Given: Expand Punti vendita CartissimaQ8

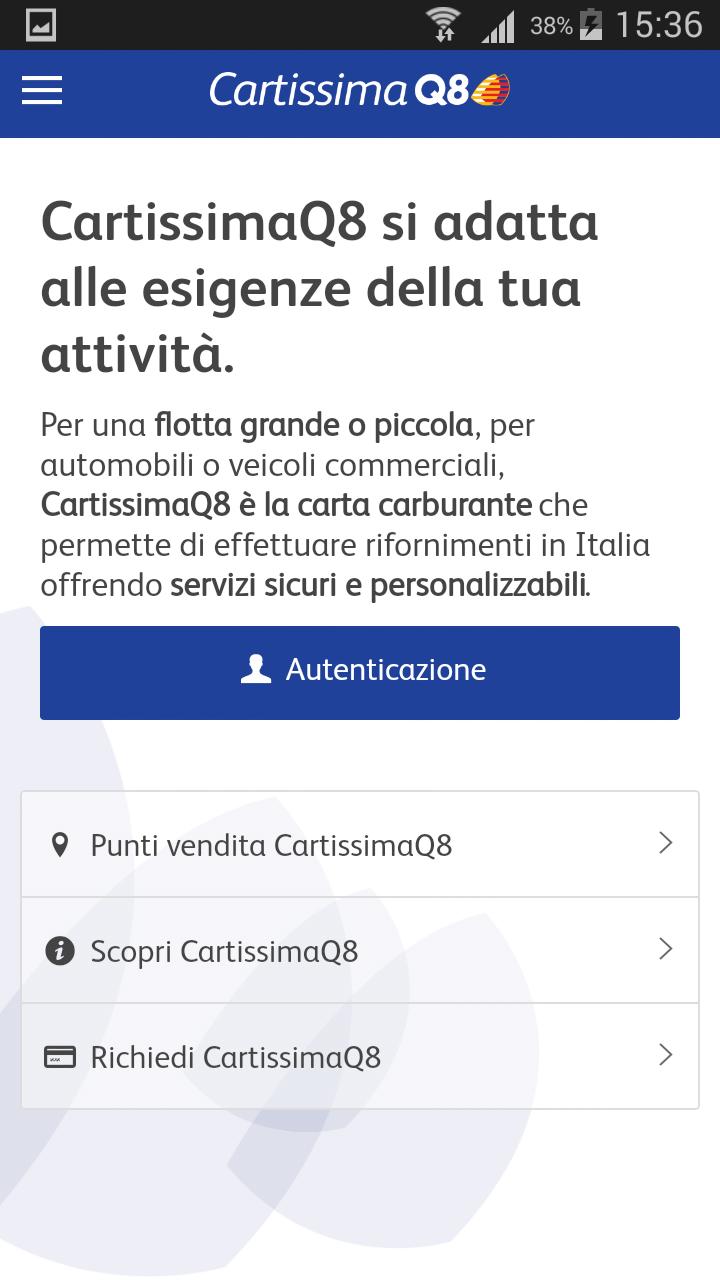Looking at the screenshot, I should tap(666, 843).
